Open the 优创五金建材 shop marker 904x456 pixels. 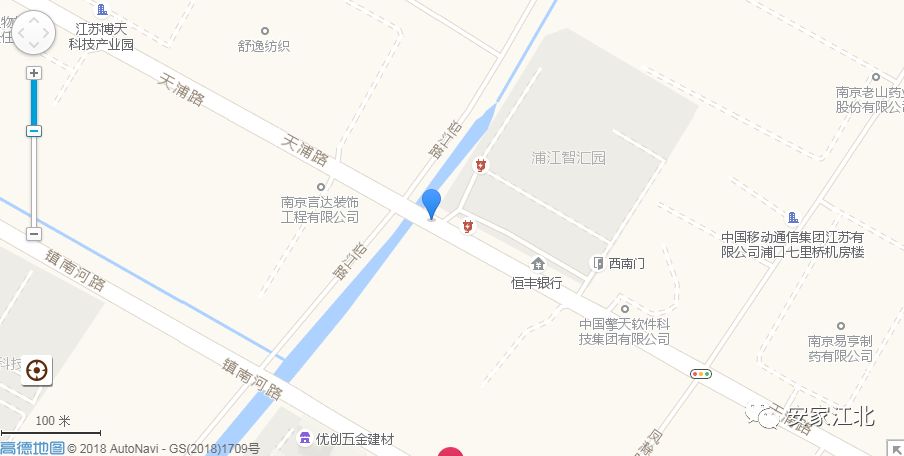click(x=304, y=438)
